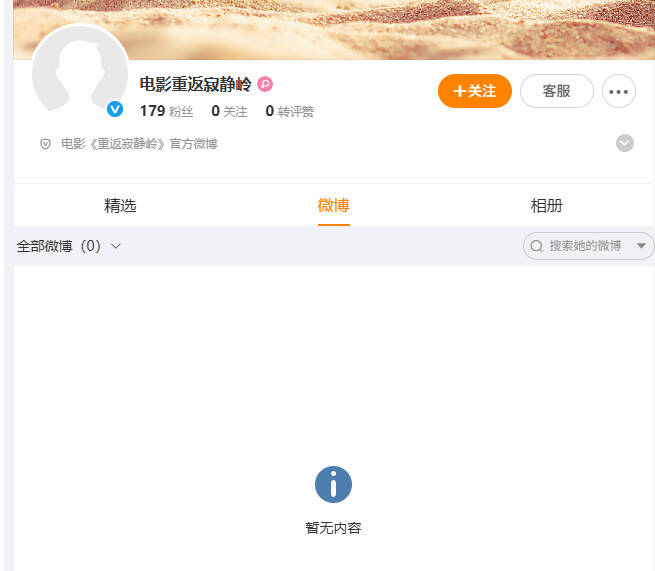Open the 客服 customer service button
Viewport: 655px width, 571px height.
point(556,91)
